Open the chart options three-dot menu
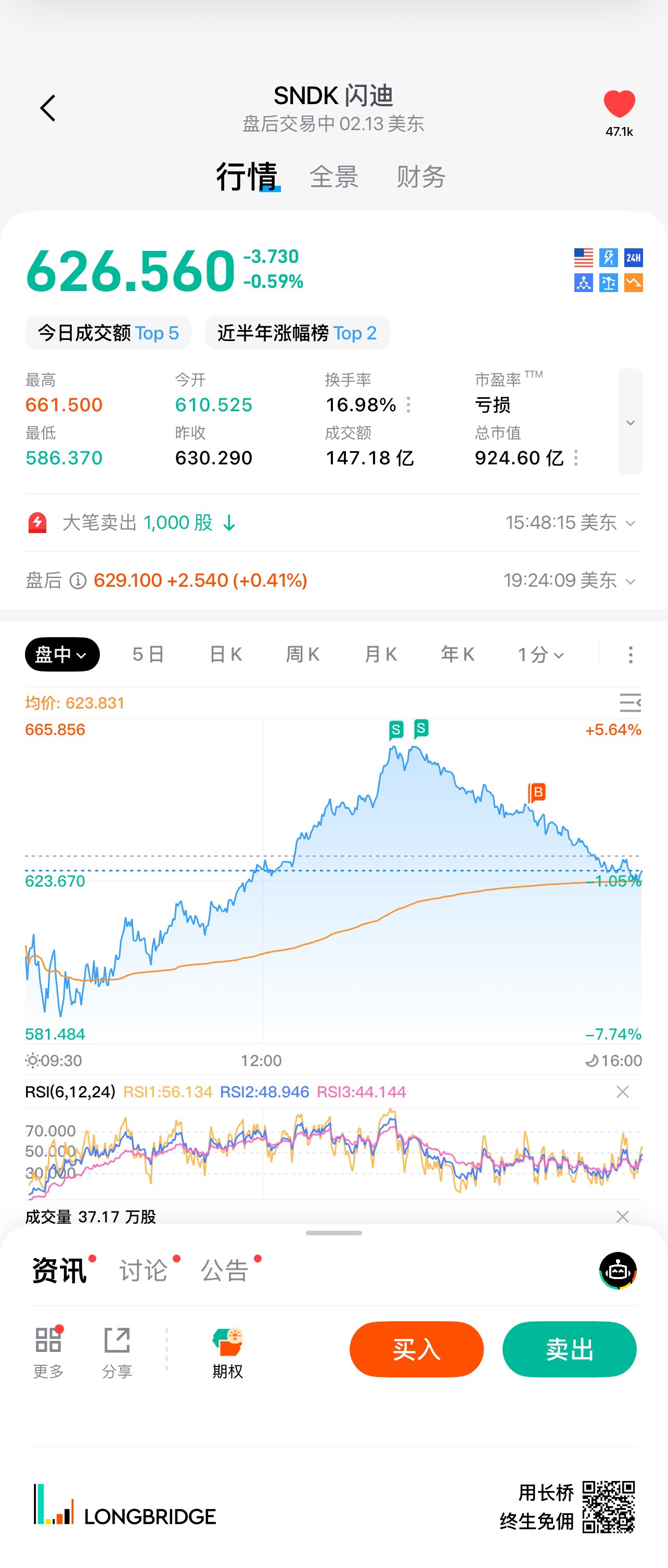 pos(630,654)
